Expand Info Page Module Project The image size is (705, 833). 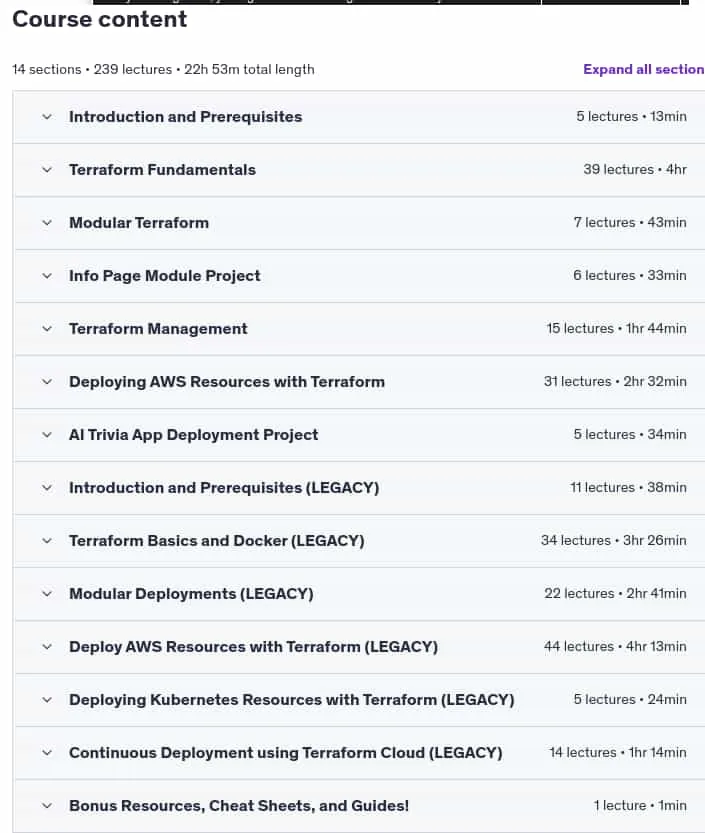pyautogui.click(x=359, y=276)
